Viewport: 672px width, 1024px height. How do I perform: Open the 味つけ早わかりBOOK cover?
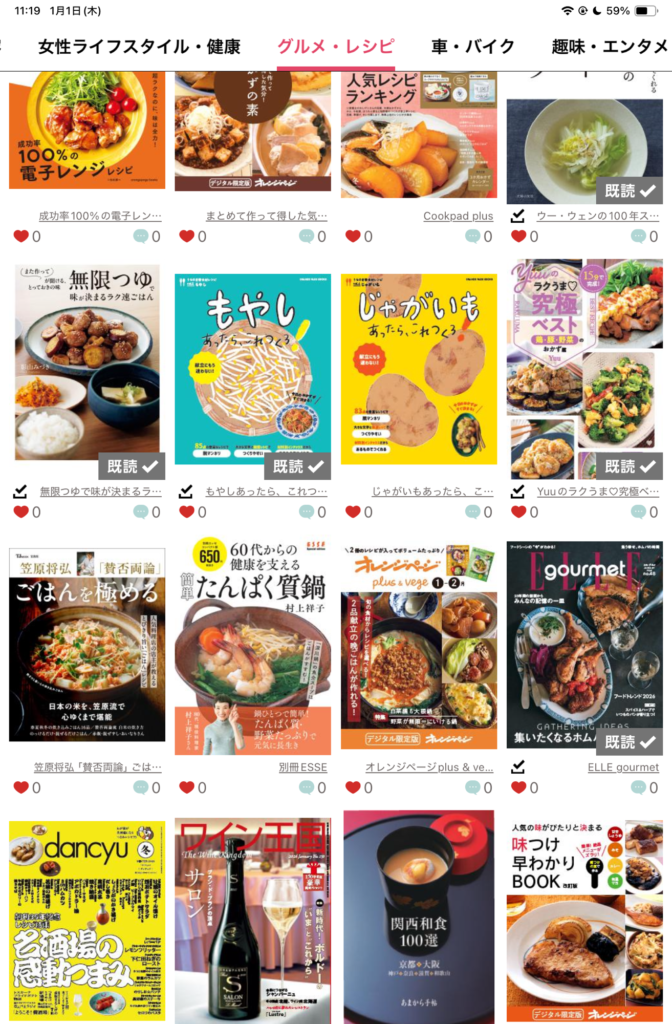tap(584, 920)
